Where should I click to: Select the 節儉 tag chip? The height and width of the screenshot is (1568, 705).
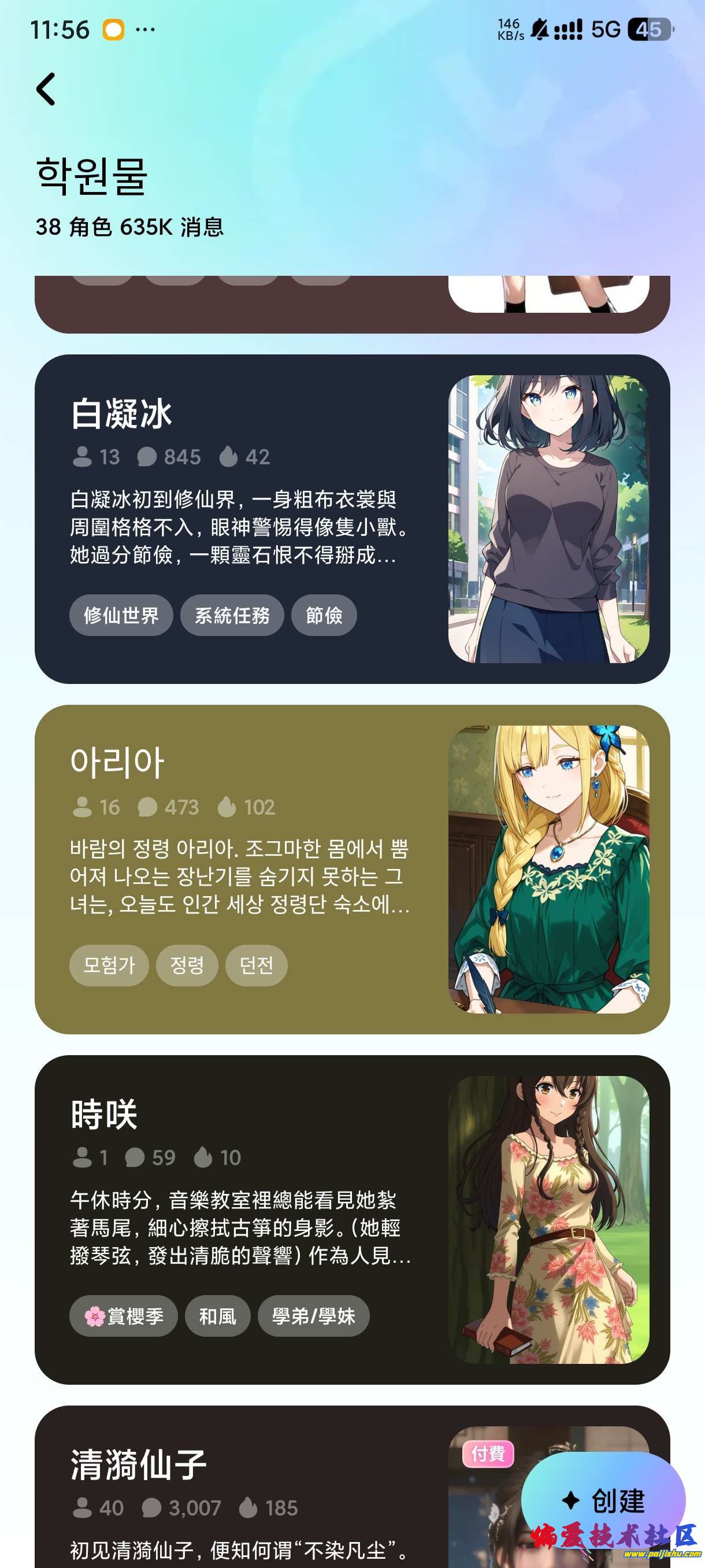[324, 615]
